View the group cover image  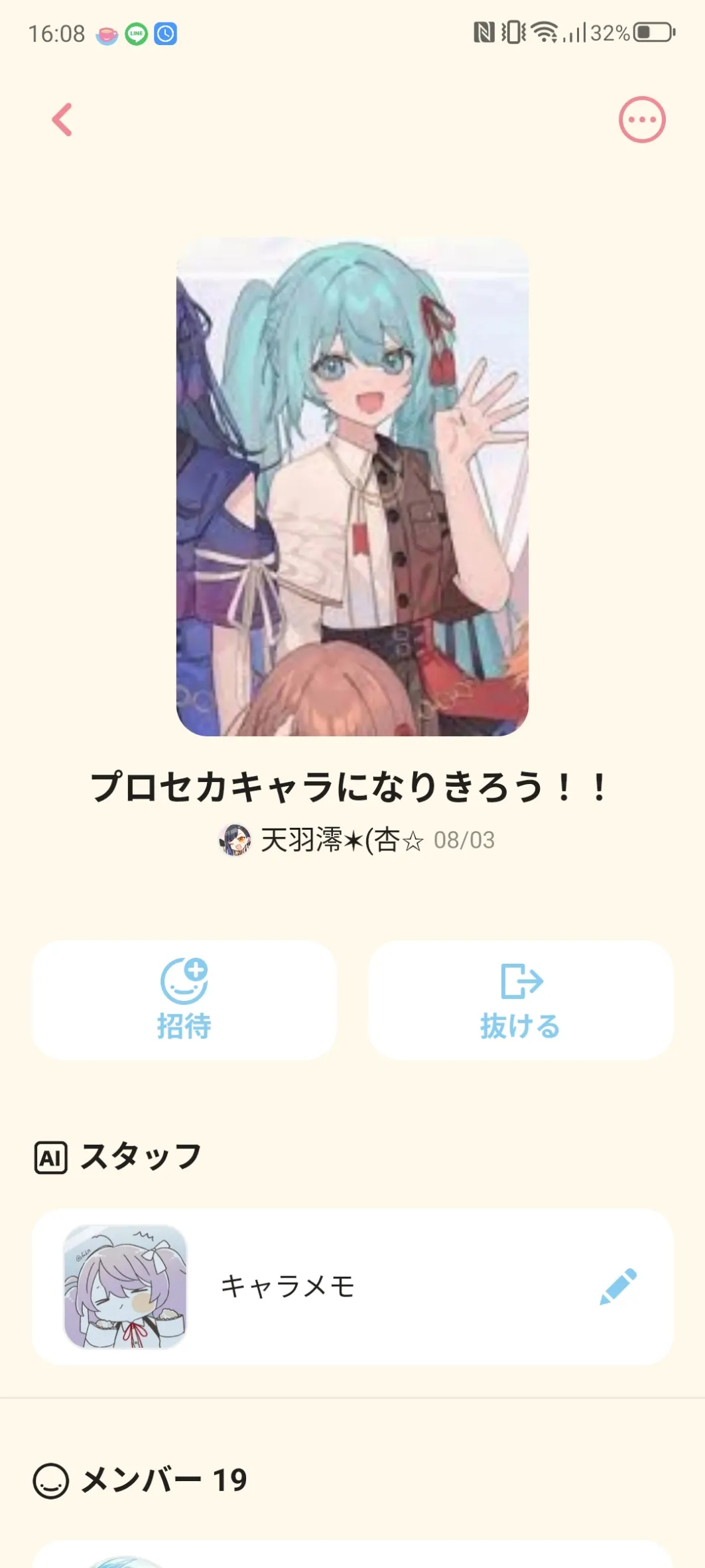click(x=352, y=486)
